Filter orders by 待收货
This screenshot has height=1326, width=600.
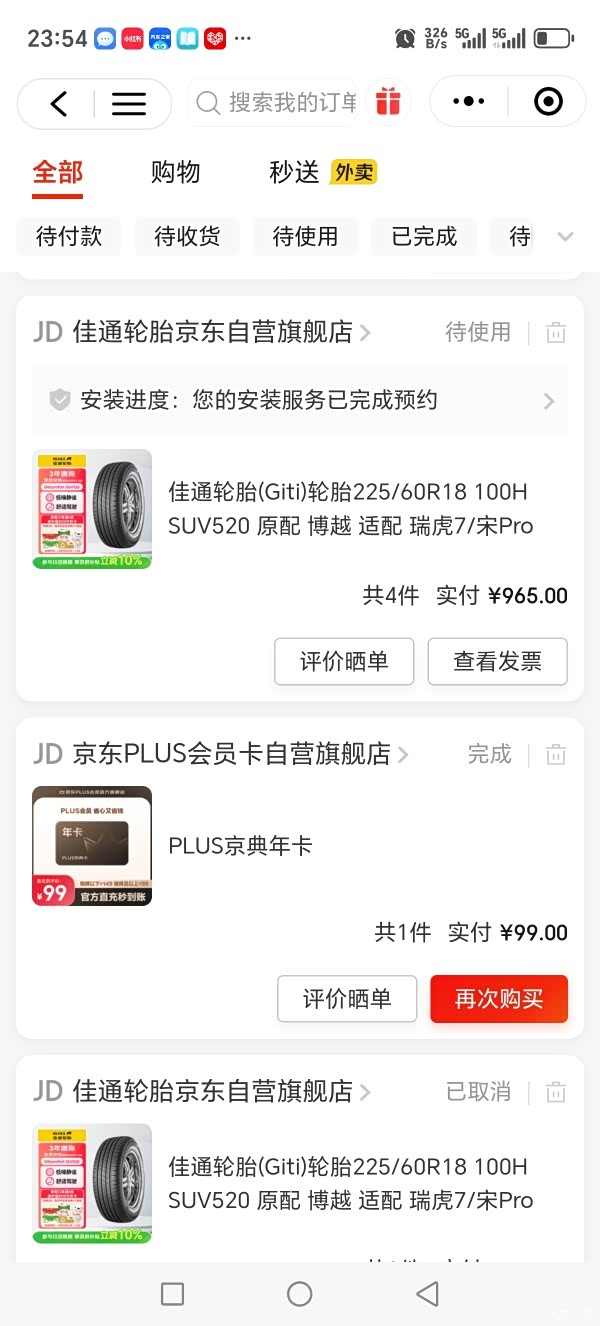[187, 237]
